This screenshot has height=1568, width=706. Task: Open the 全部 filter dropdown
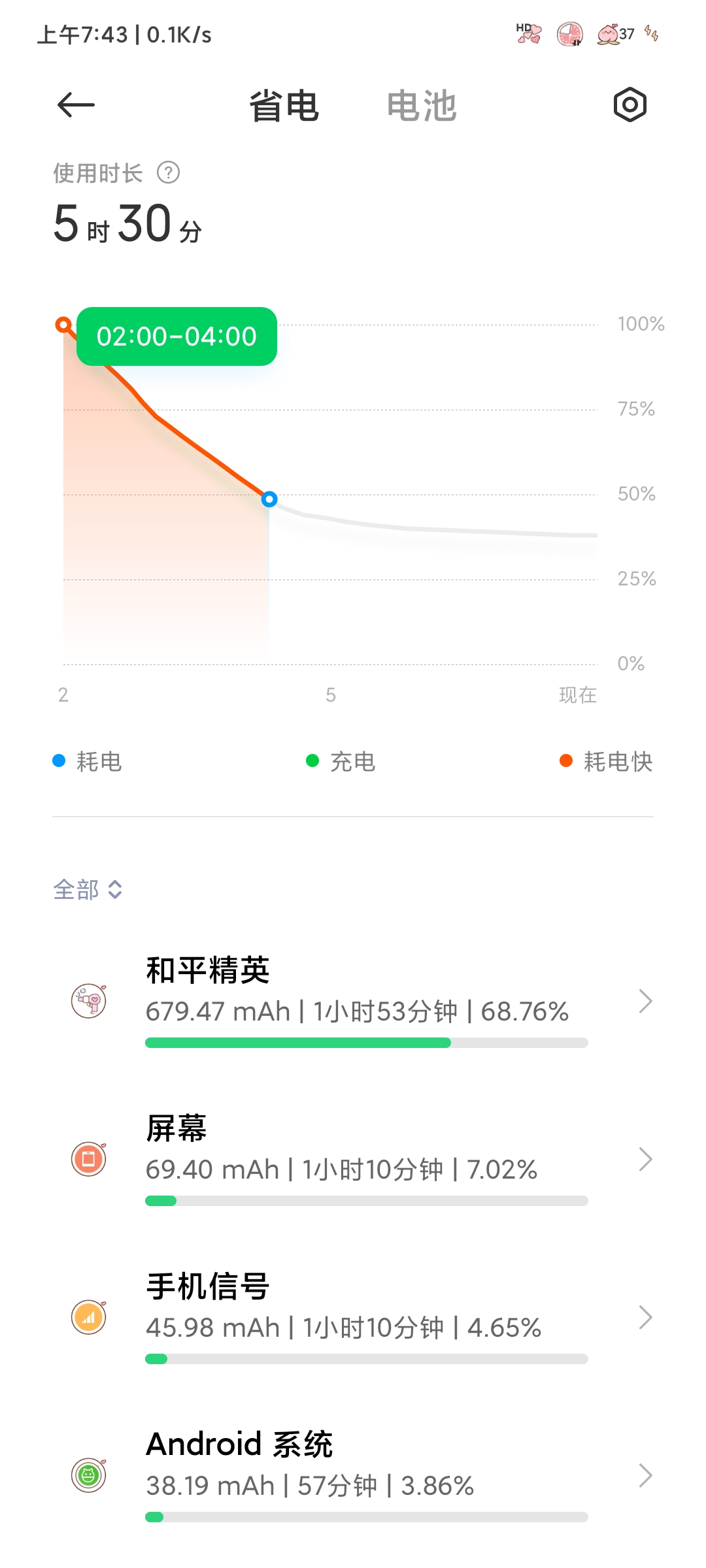[88, 889]
